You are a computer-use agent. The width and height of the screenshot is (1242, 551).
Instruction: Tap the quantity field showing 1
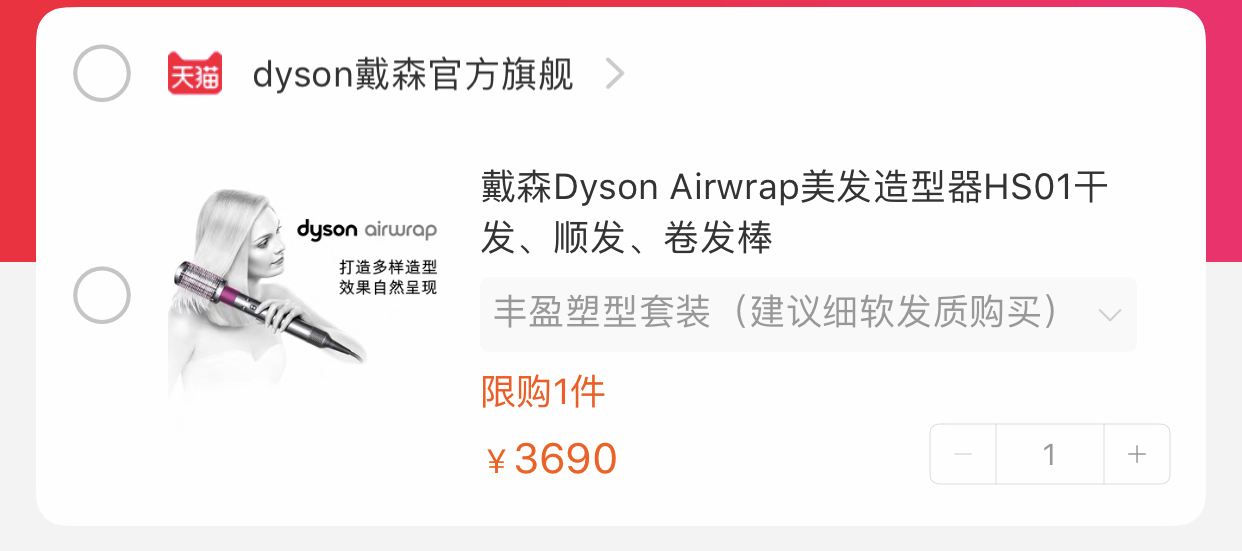(x=1049, y=455)
